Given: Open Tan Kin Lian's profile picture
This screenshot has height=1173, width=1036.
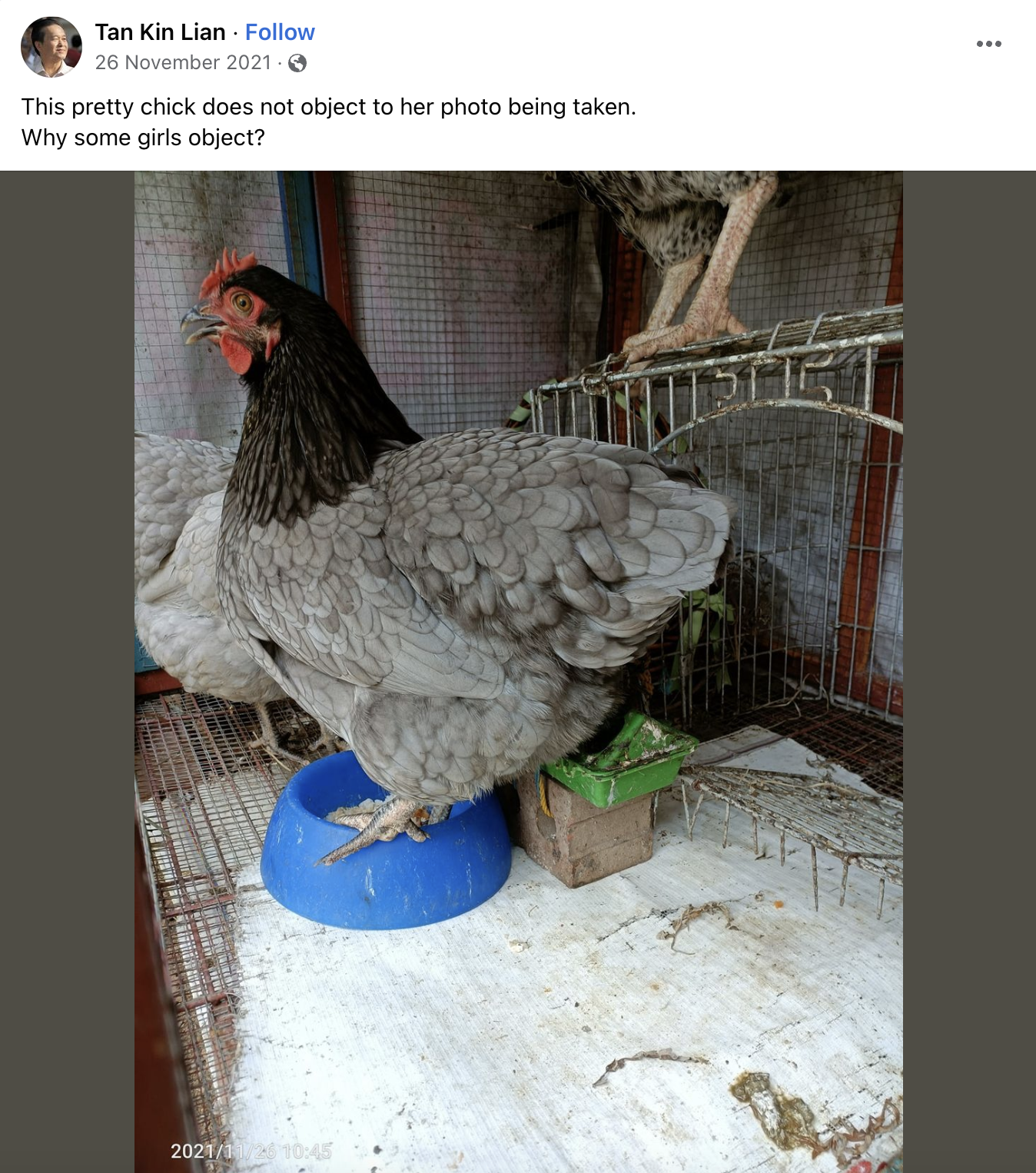Looking at the screenshot, I should [51, 47].
